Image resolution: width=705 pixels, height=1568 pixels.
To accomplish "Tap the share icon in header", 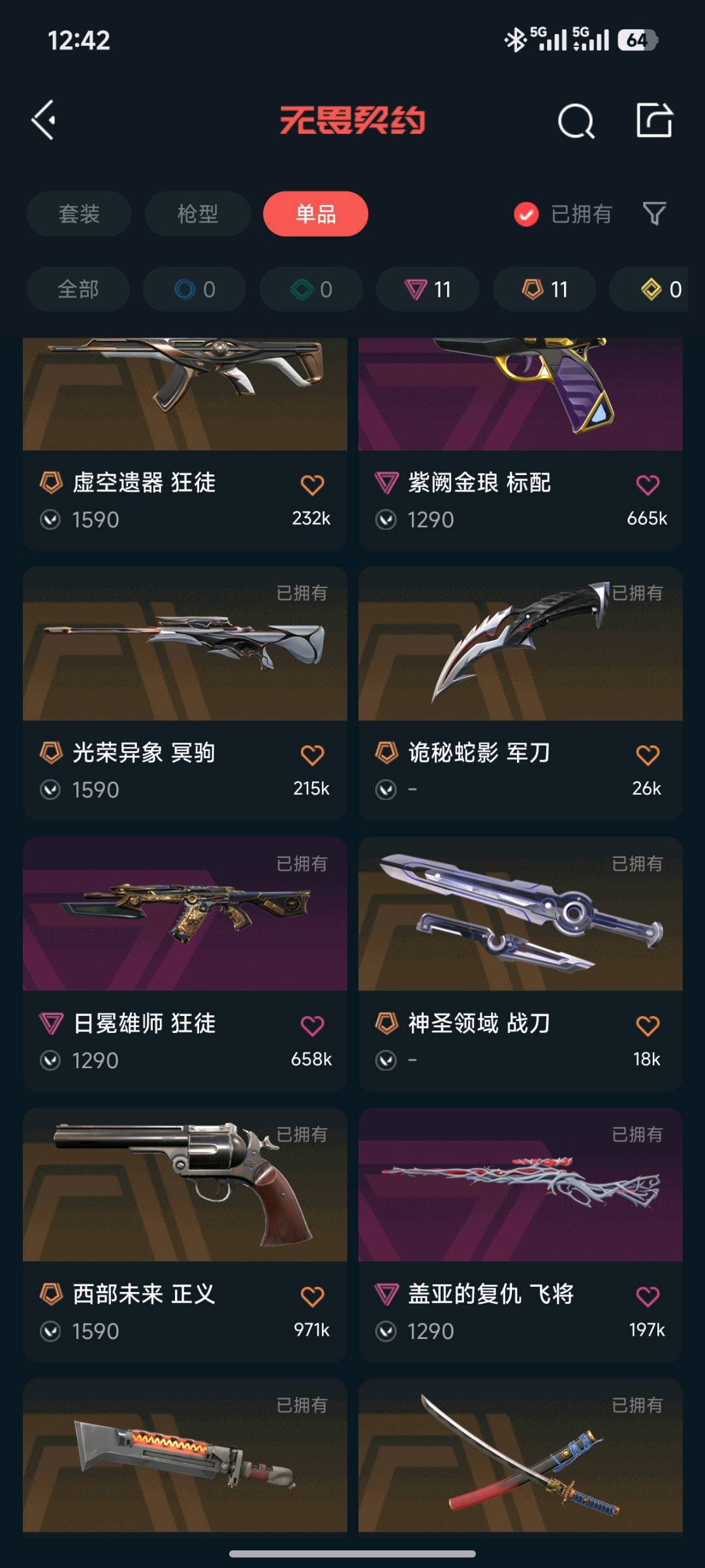I will click(654, 120).
